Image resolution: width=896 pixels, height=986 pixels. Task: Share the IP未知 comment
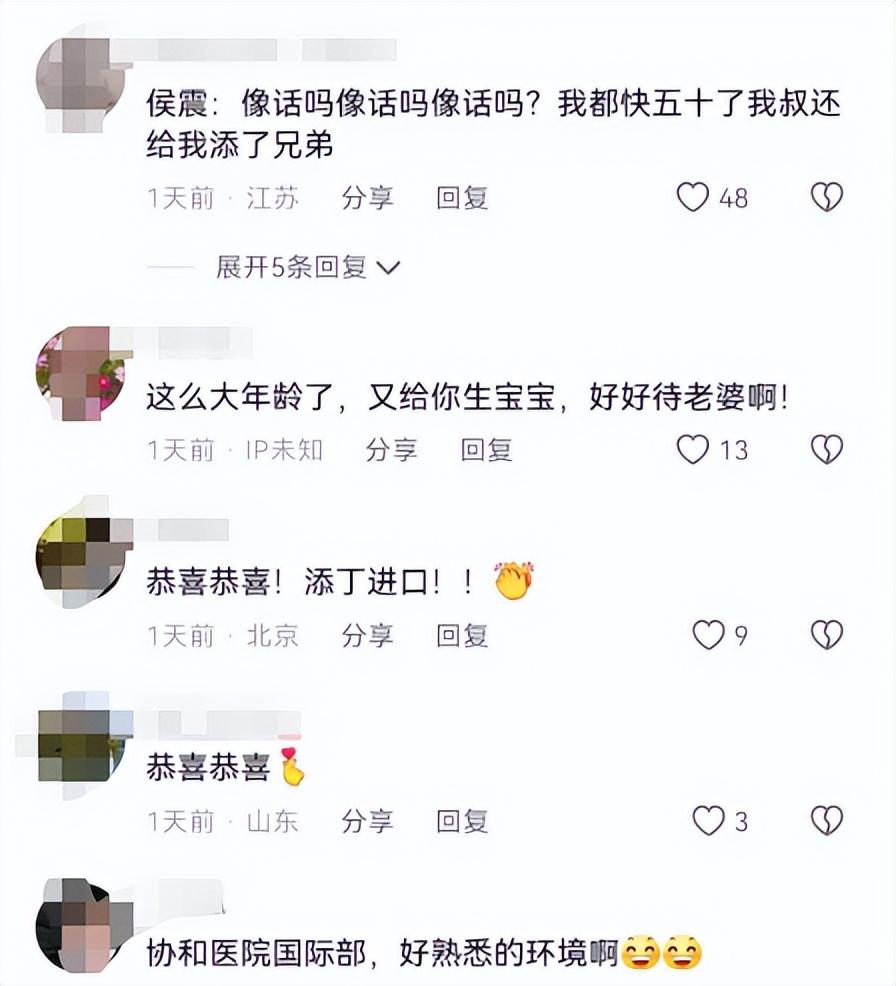coord(391,450)
